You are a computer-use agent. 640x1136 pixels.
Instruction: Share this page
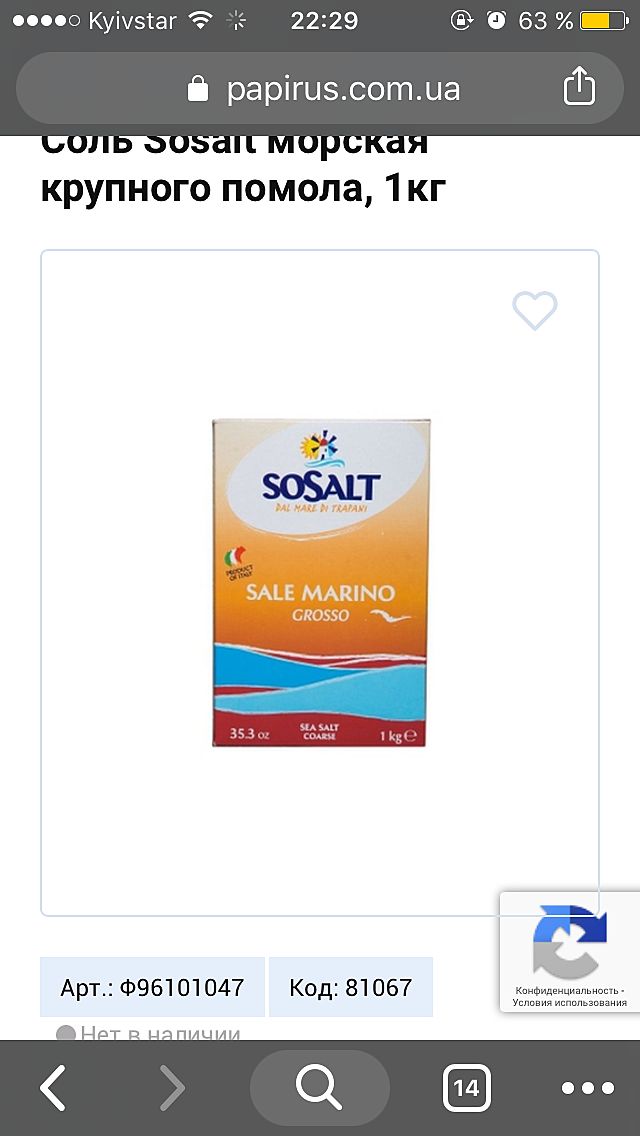pos(579,88)
